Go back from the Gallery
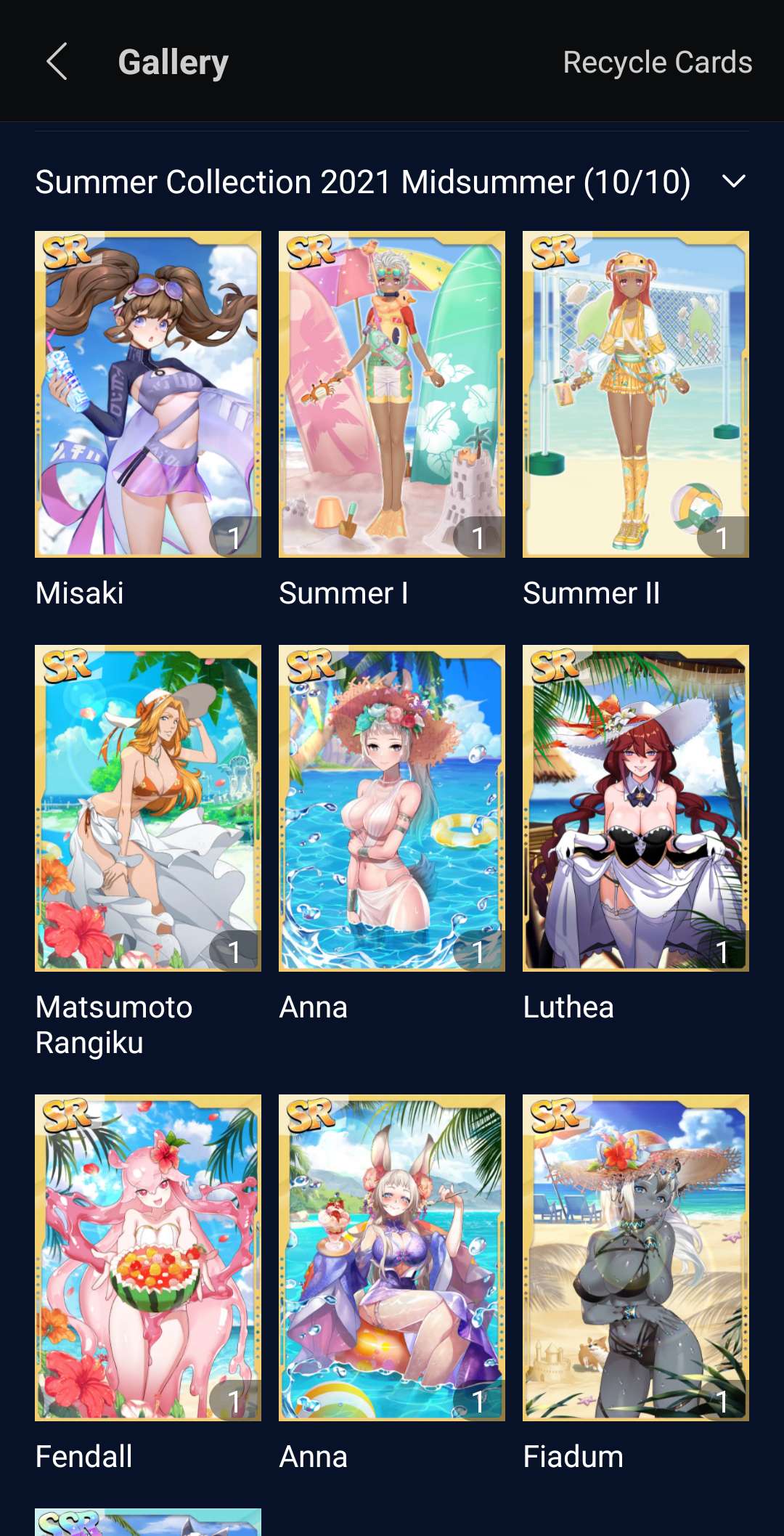The image size is (784, 1536). pos(57,62)
